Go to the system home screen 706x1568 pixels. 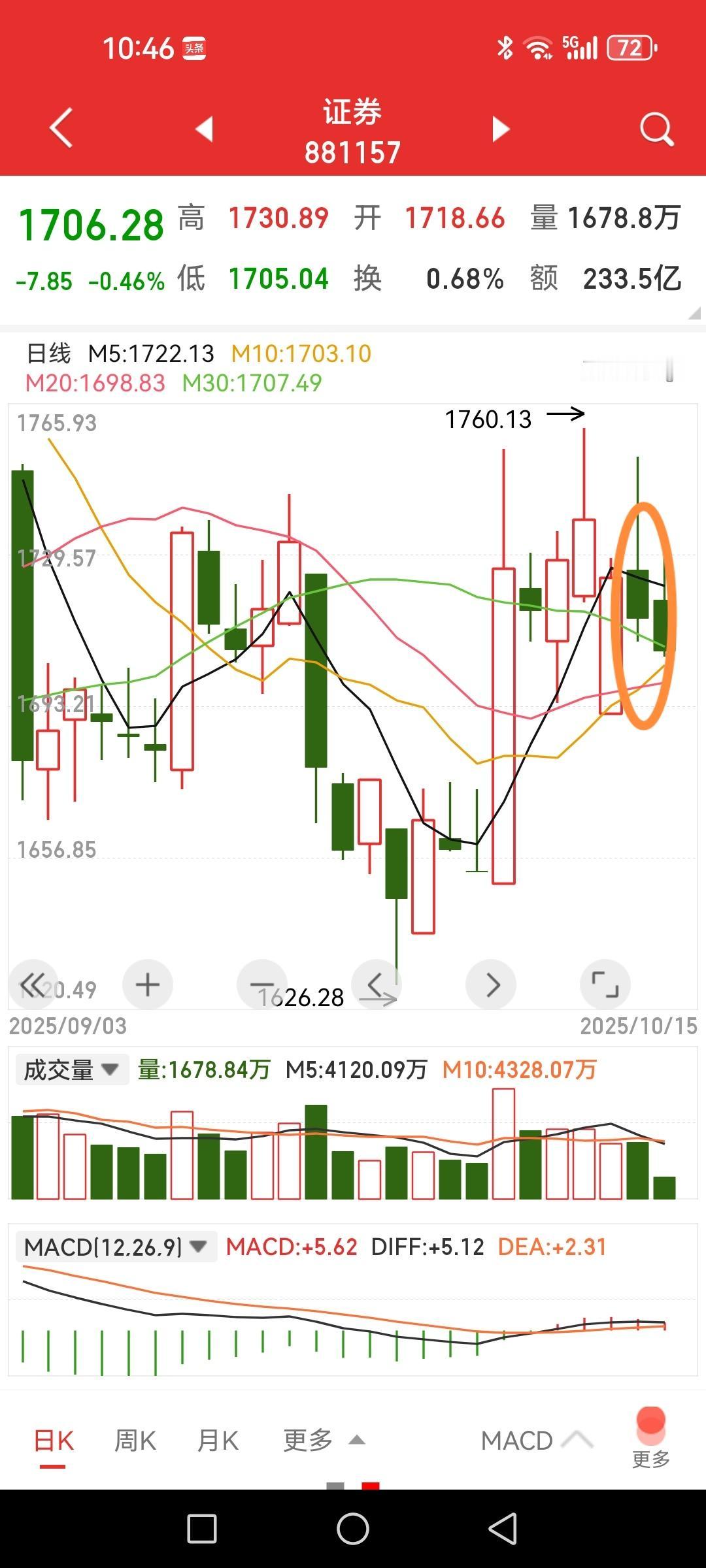[353, 1529]
